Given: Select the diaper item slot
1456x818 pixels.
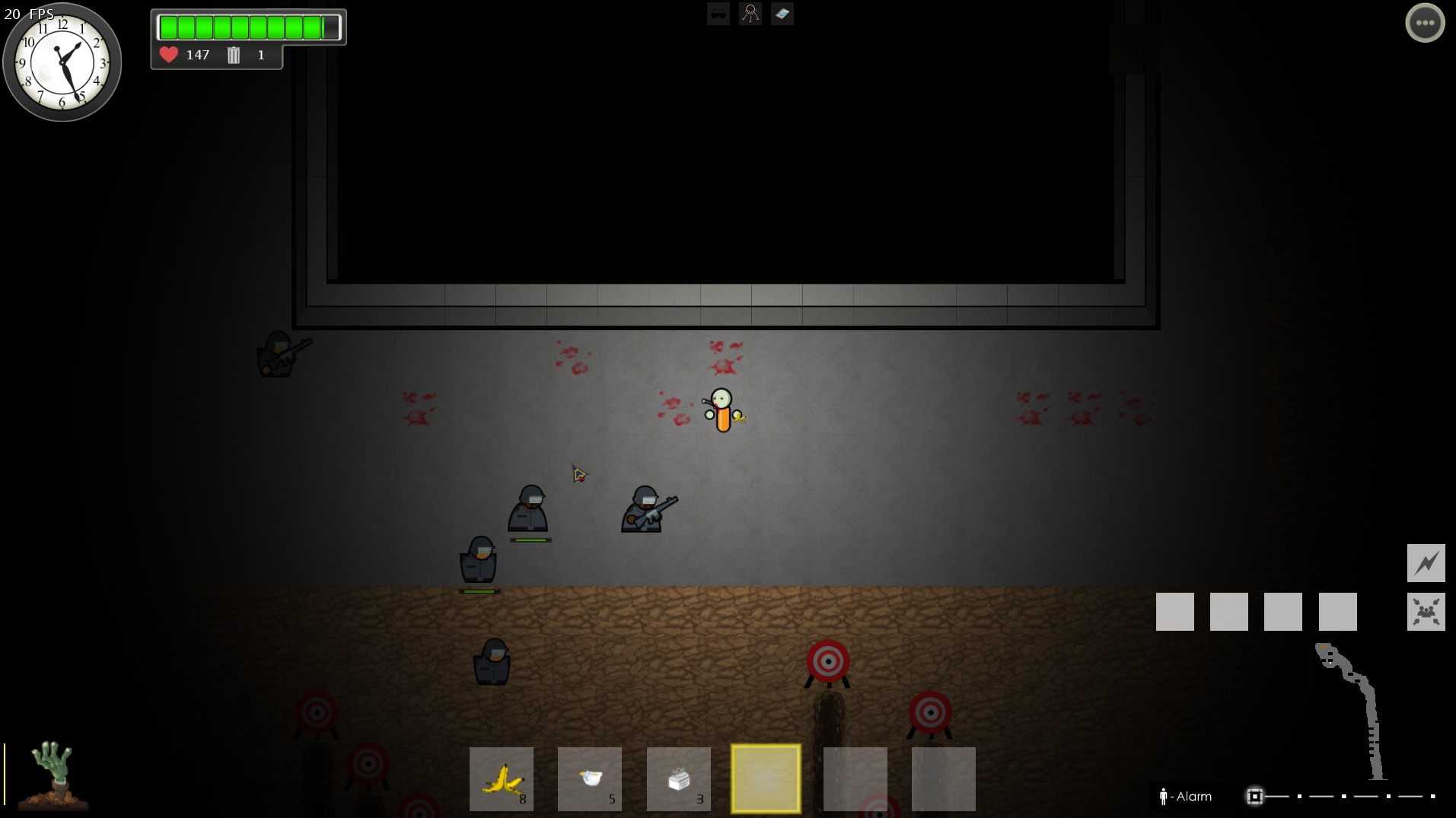Looking at the screenshot, I should click(x=590, y=778).
